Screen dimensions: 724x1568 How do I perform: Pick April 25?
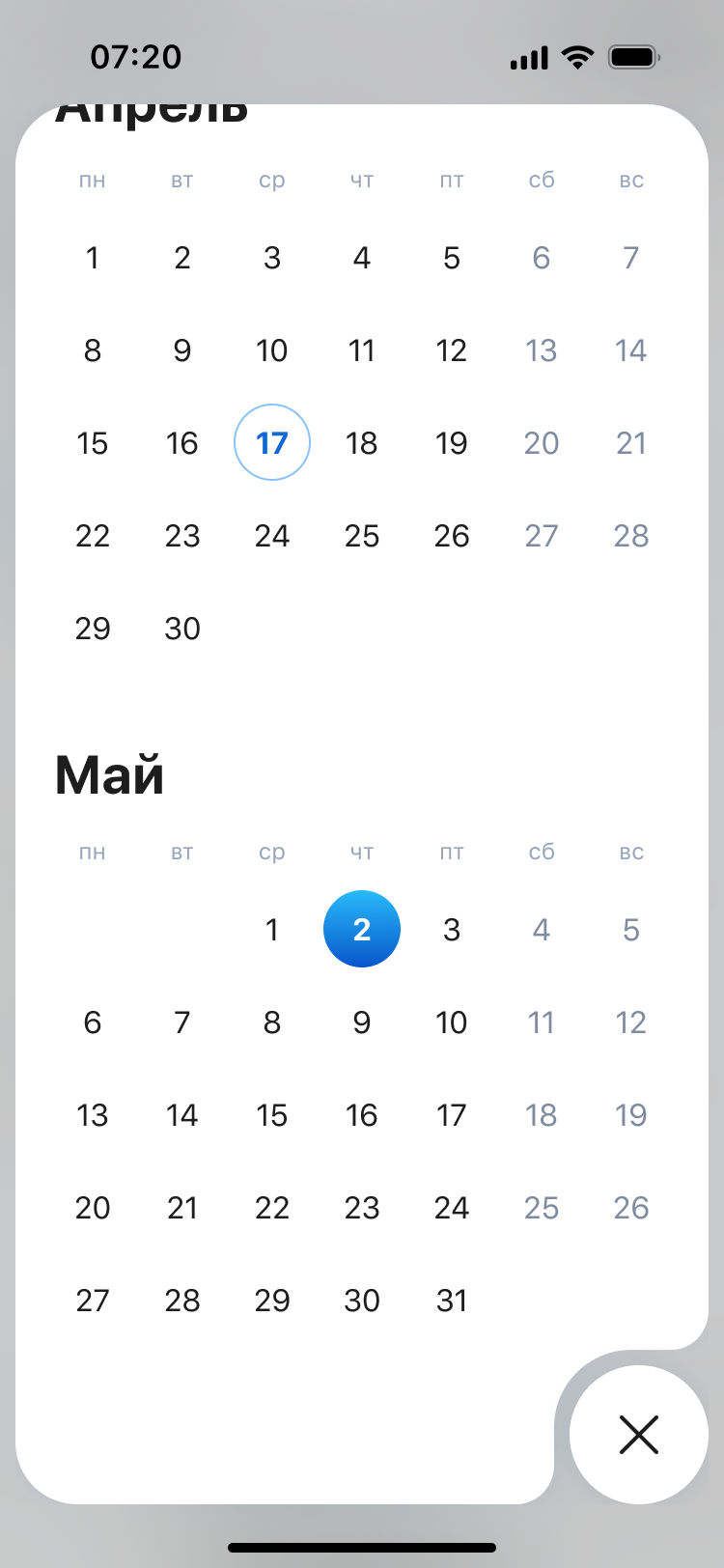[362, 536]
